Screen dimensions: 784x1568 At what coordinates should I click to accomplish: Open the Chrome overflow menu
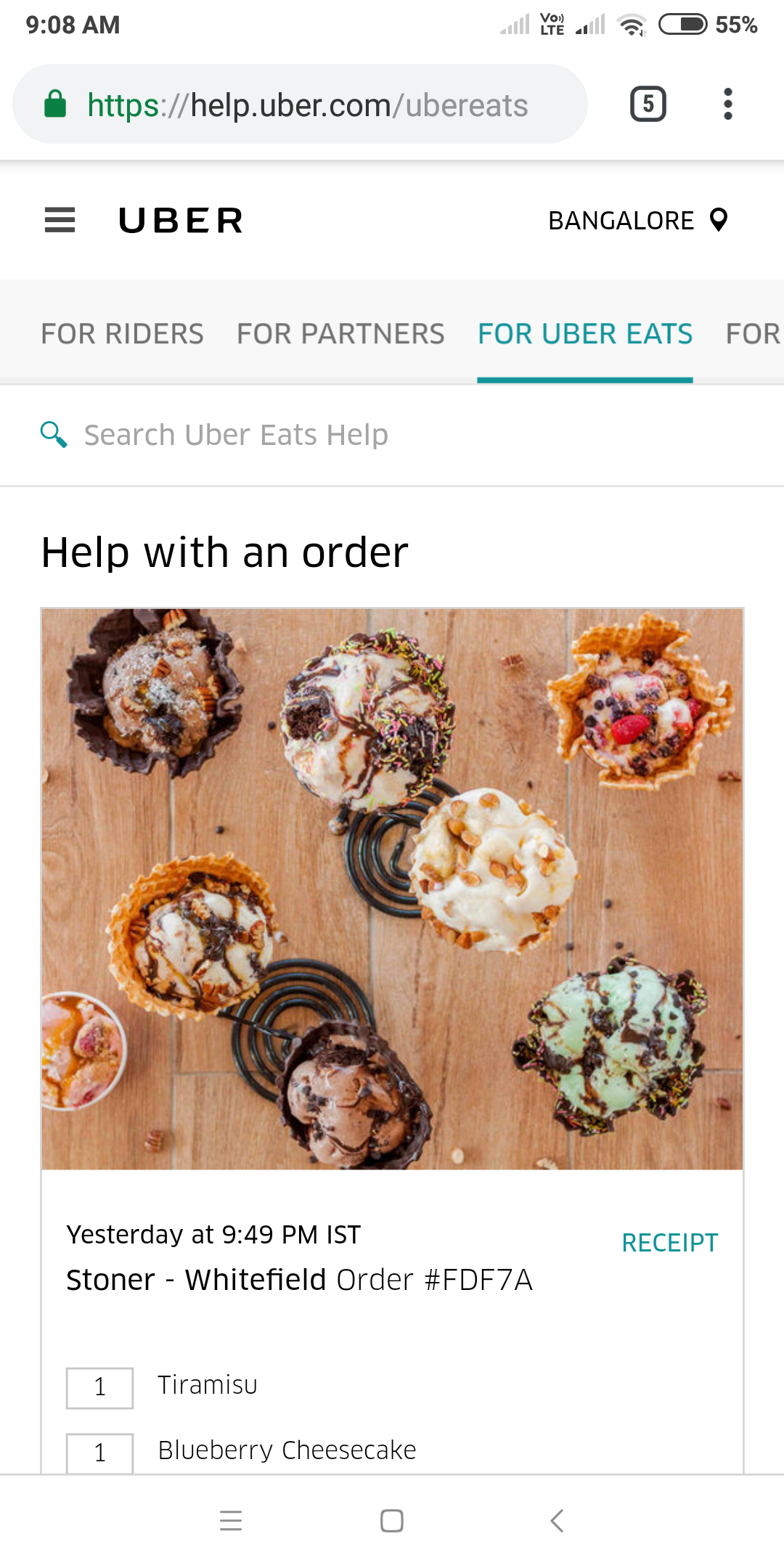[x=728, y=104]
